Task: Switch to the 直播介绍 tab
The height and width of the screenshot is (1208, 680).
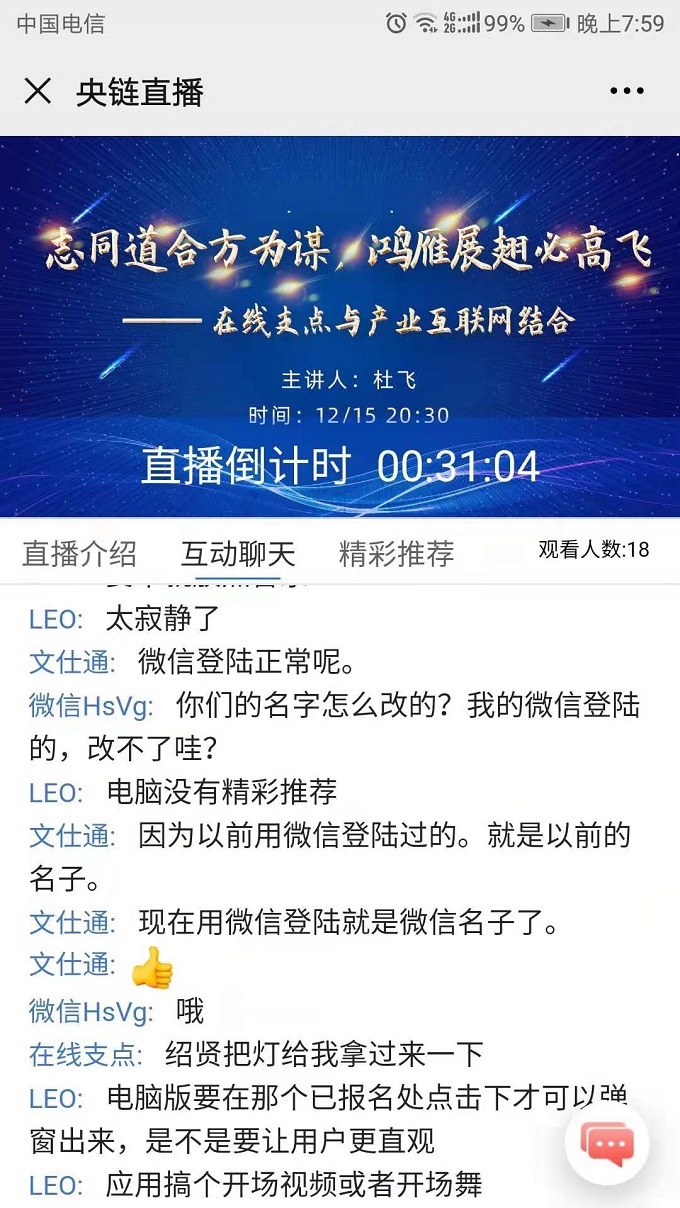Action: click(x=79, y=553)
